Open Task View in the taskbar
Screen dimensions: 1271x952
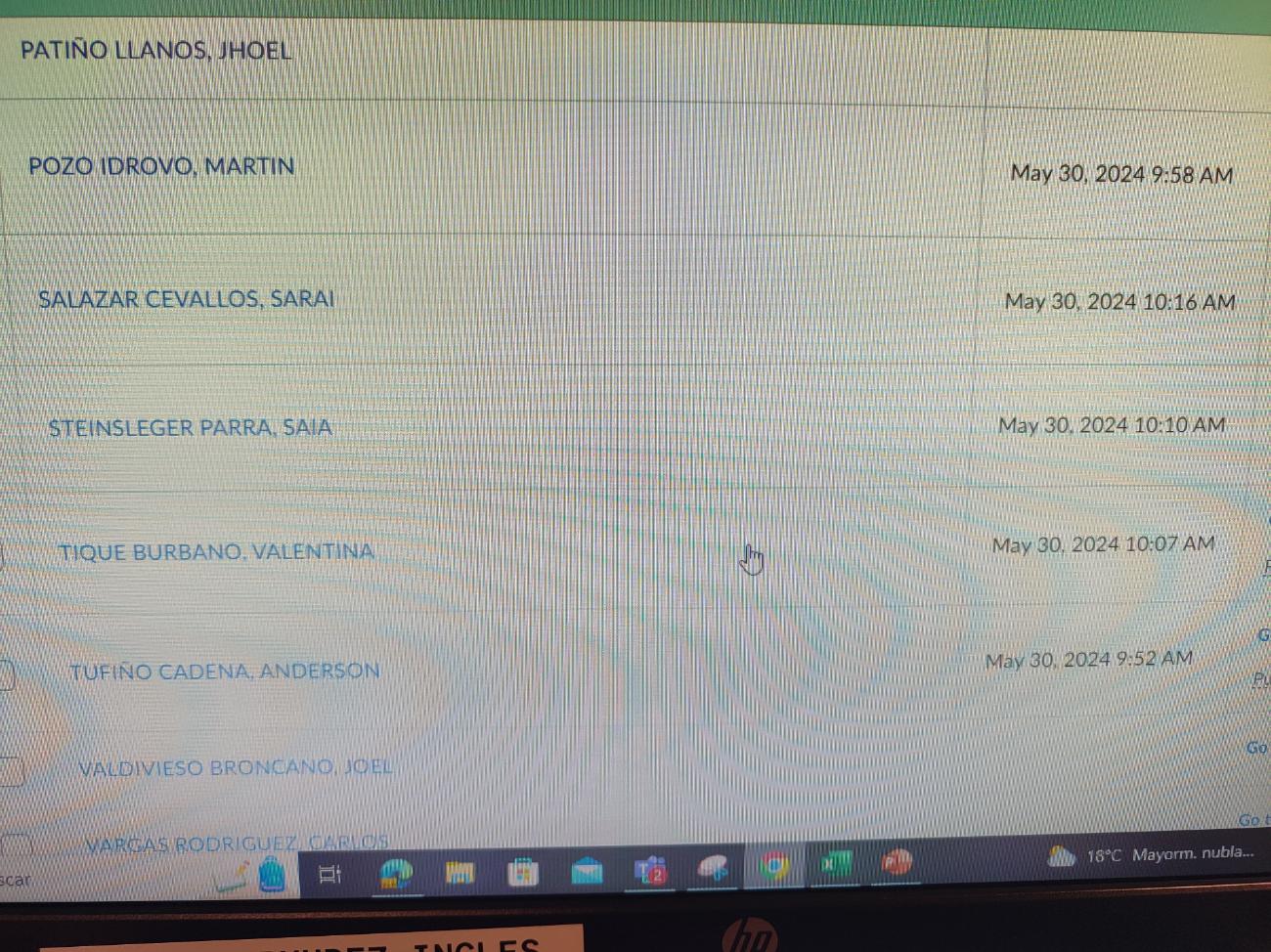pos(330,874)
